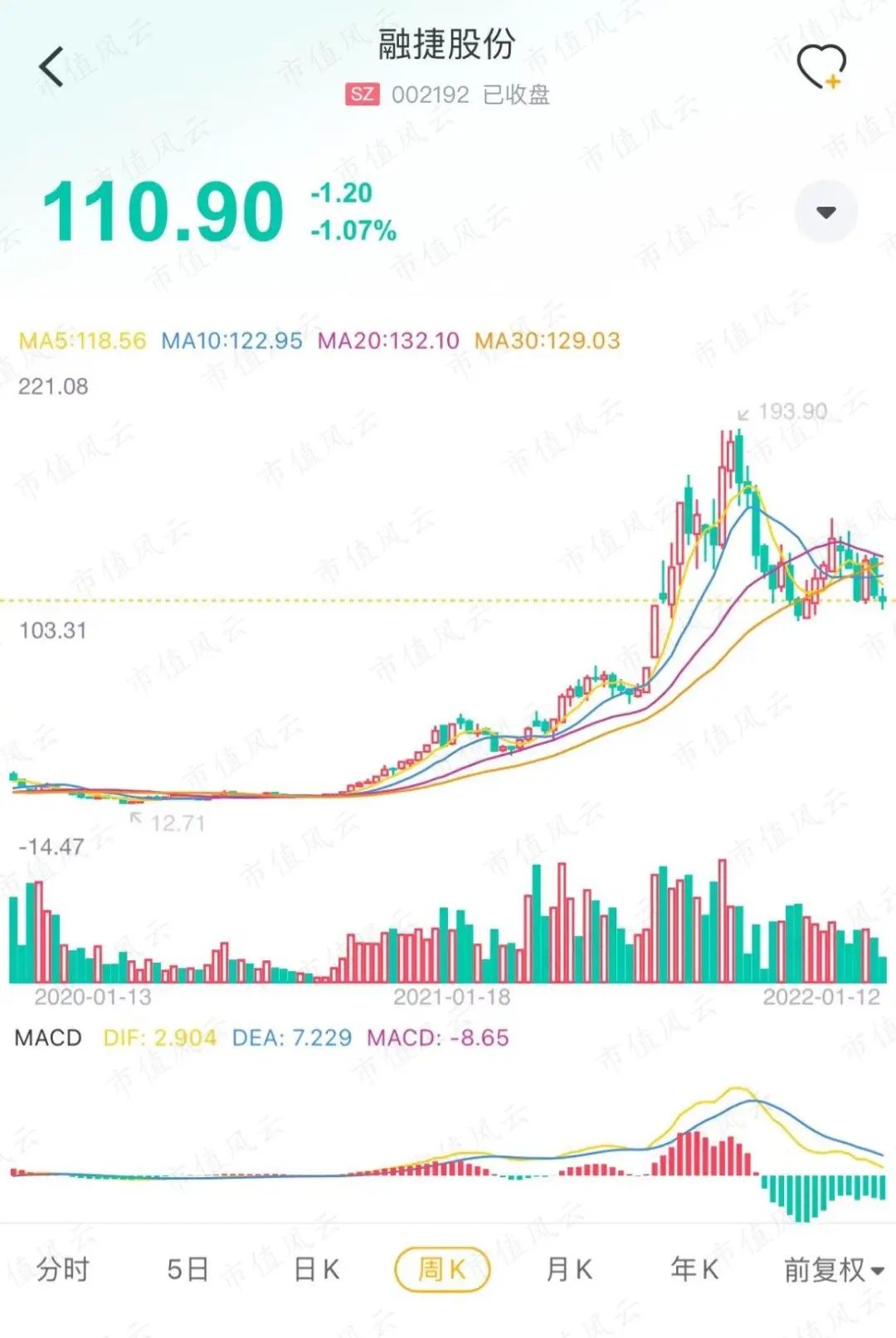Add 融捷股份 to favorites with the heart icon
The width and height of the screenshot is (896, 1338).
820,66
